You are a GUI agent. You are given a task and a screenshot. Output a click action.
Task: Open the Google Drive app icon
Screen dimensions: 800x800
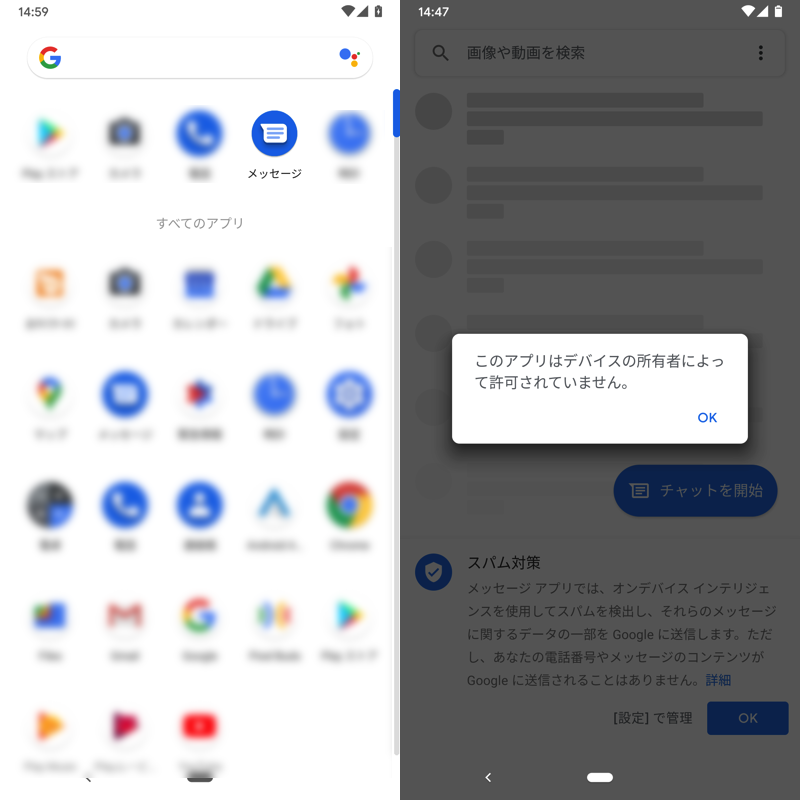(274, 285)
